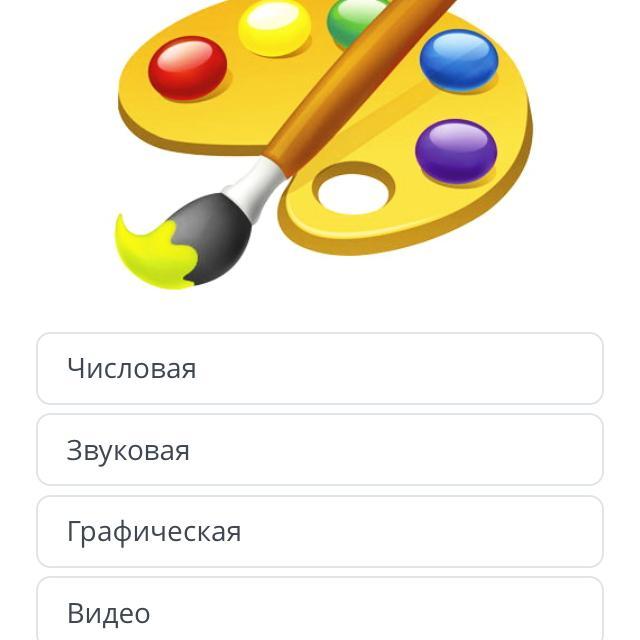Tap the Видео answer option
The width and height of the screenshot is (640, 640).
320,611
